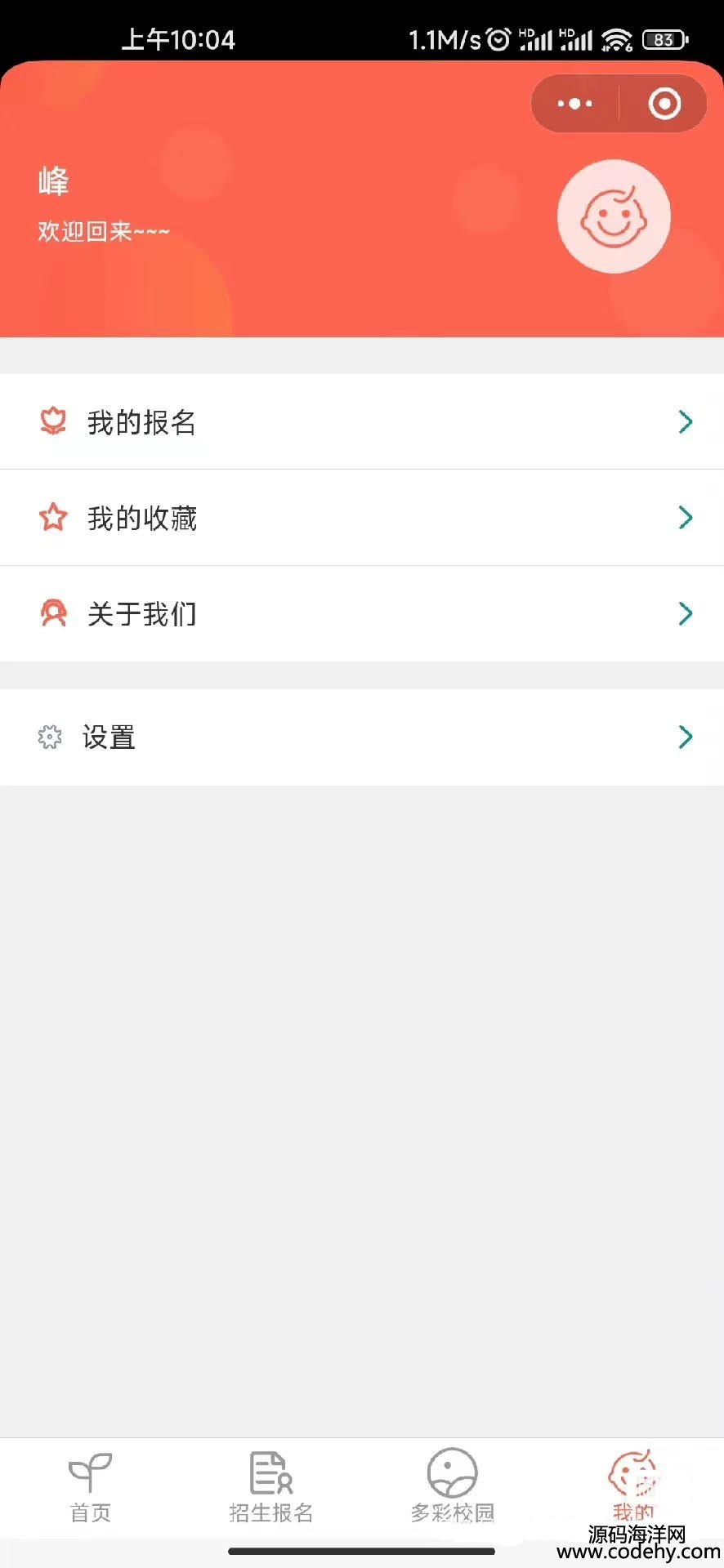Viewport: 724px width, 1568px height.
Task: Switch to the 首页 tab
Action: click(x=90, y=1488)
